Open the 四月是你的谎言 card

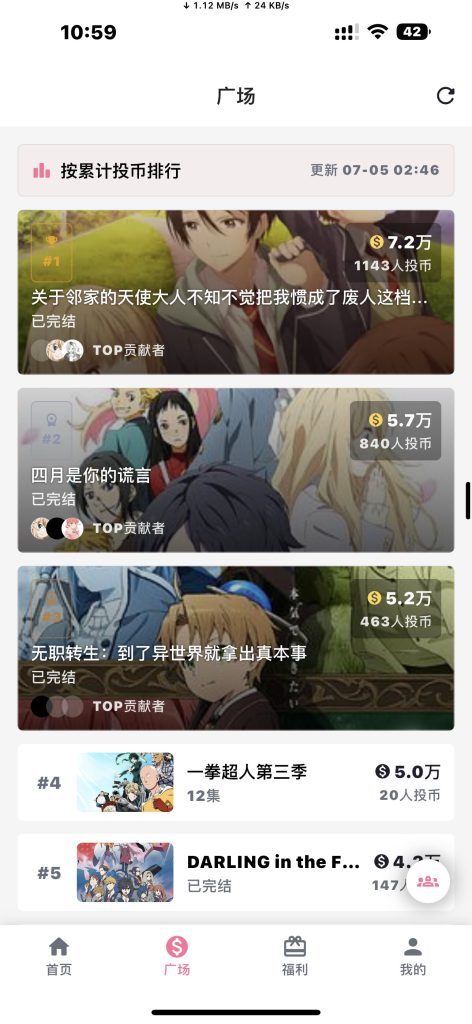236,470
